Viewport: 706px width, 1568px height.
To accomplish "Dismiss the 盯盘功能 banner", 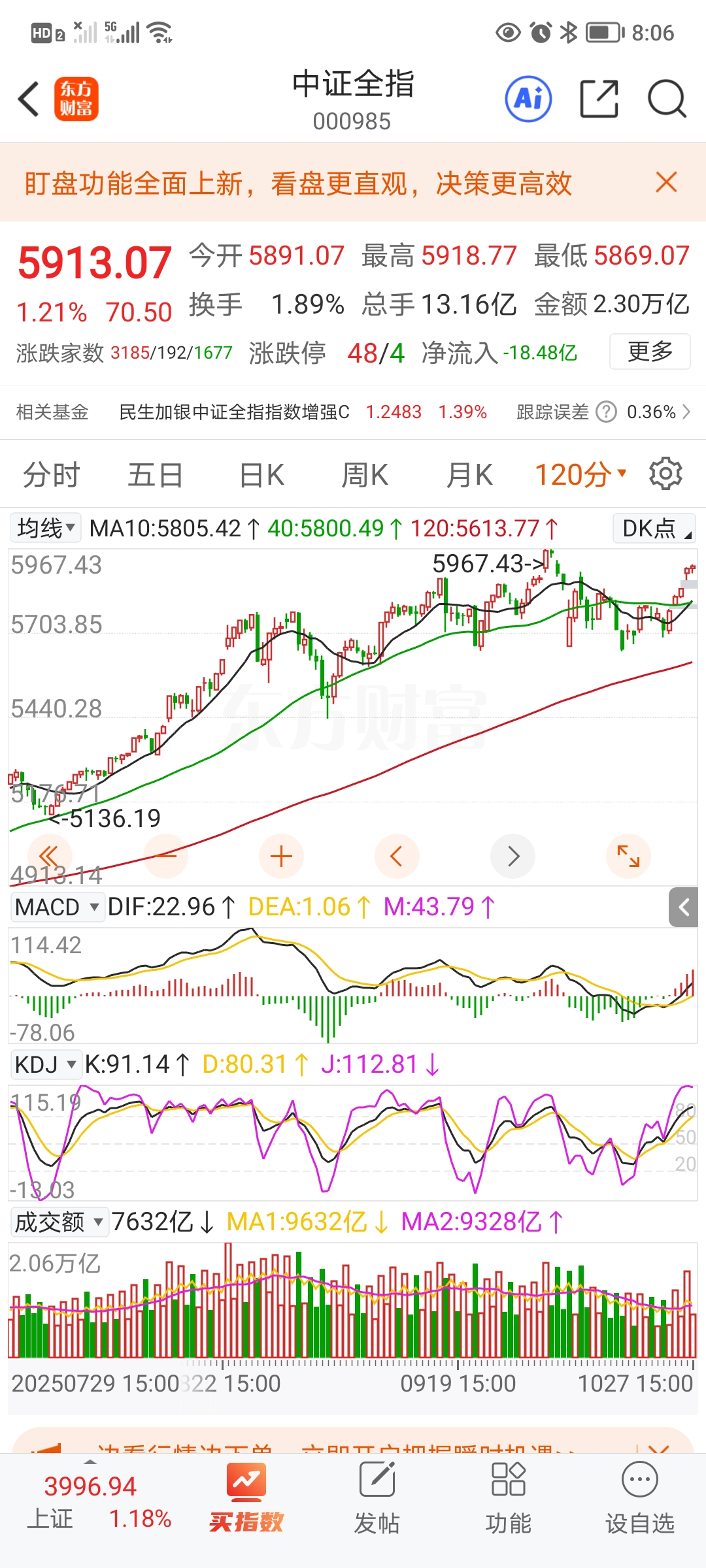I will coord(666,182).
